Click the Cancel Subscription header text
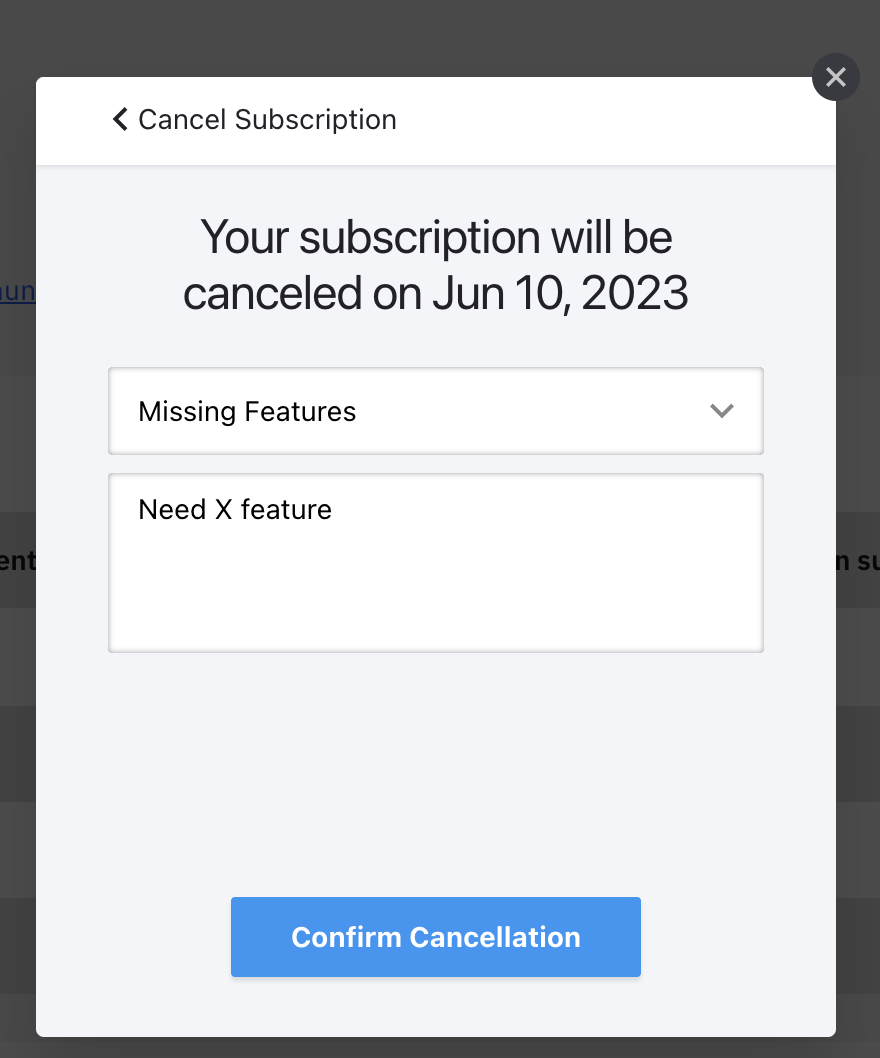This screenshot has width=880, height=1058. coord(267,119)
